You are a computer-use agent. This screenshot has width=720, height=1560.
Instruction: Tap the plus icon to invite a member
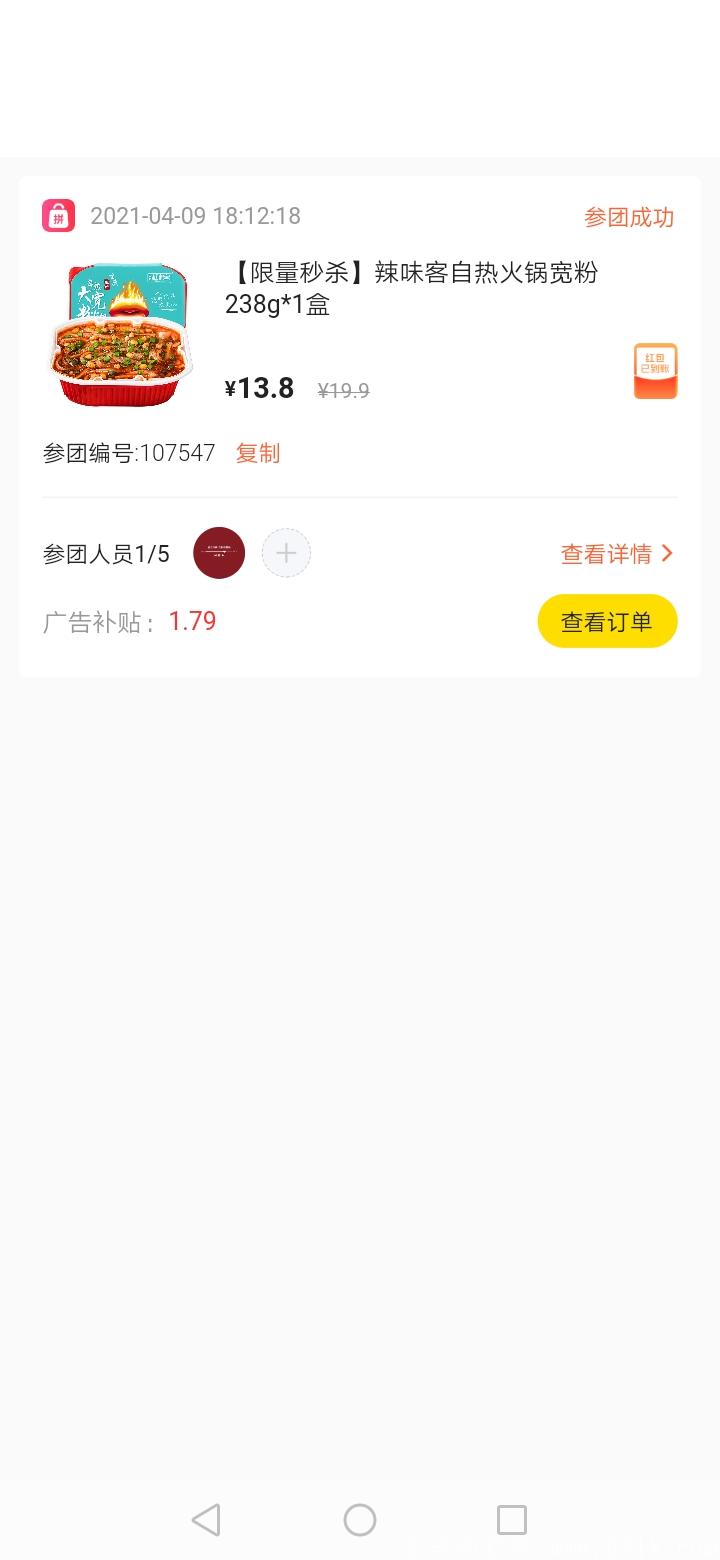coord(286,552)
